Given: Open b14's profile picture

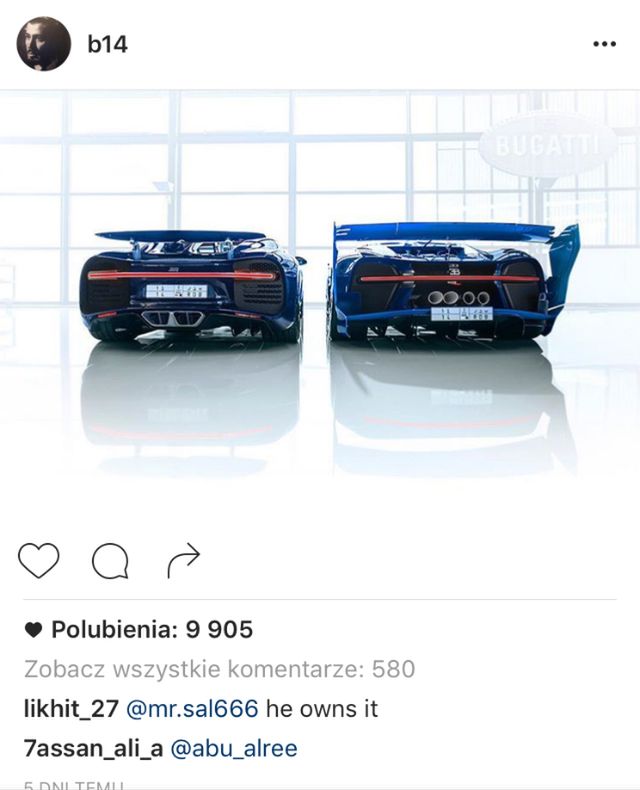Looking at the screenshot, I should [x=44, y=44].
